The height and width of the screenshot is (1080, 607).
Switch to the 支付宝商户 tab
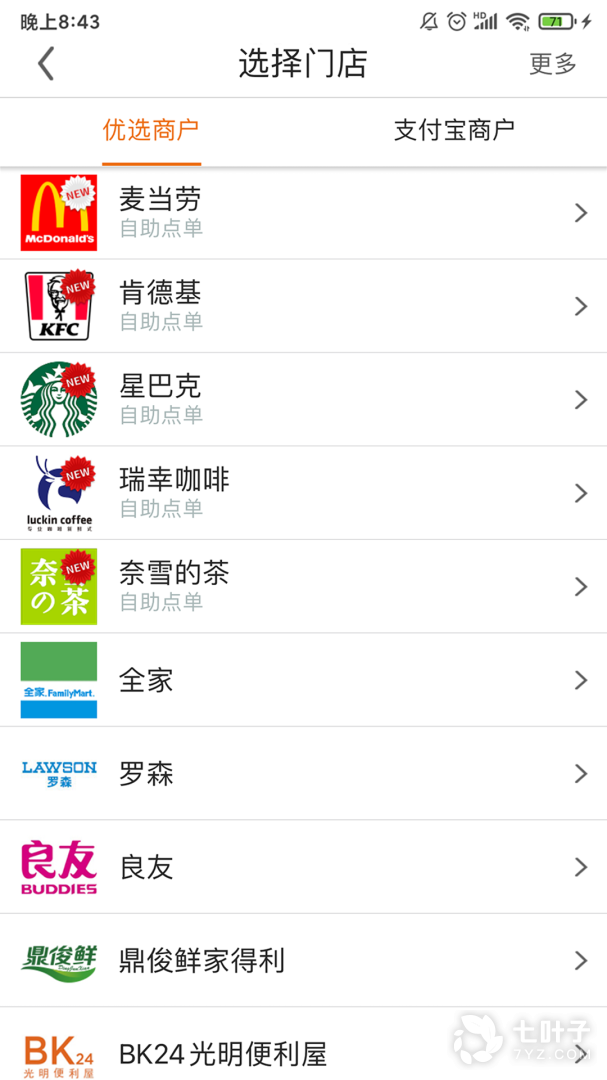pyautogui.click(x=454, y=130)
